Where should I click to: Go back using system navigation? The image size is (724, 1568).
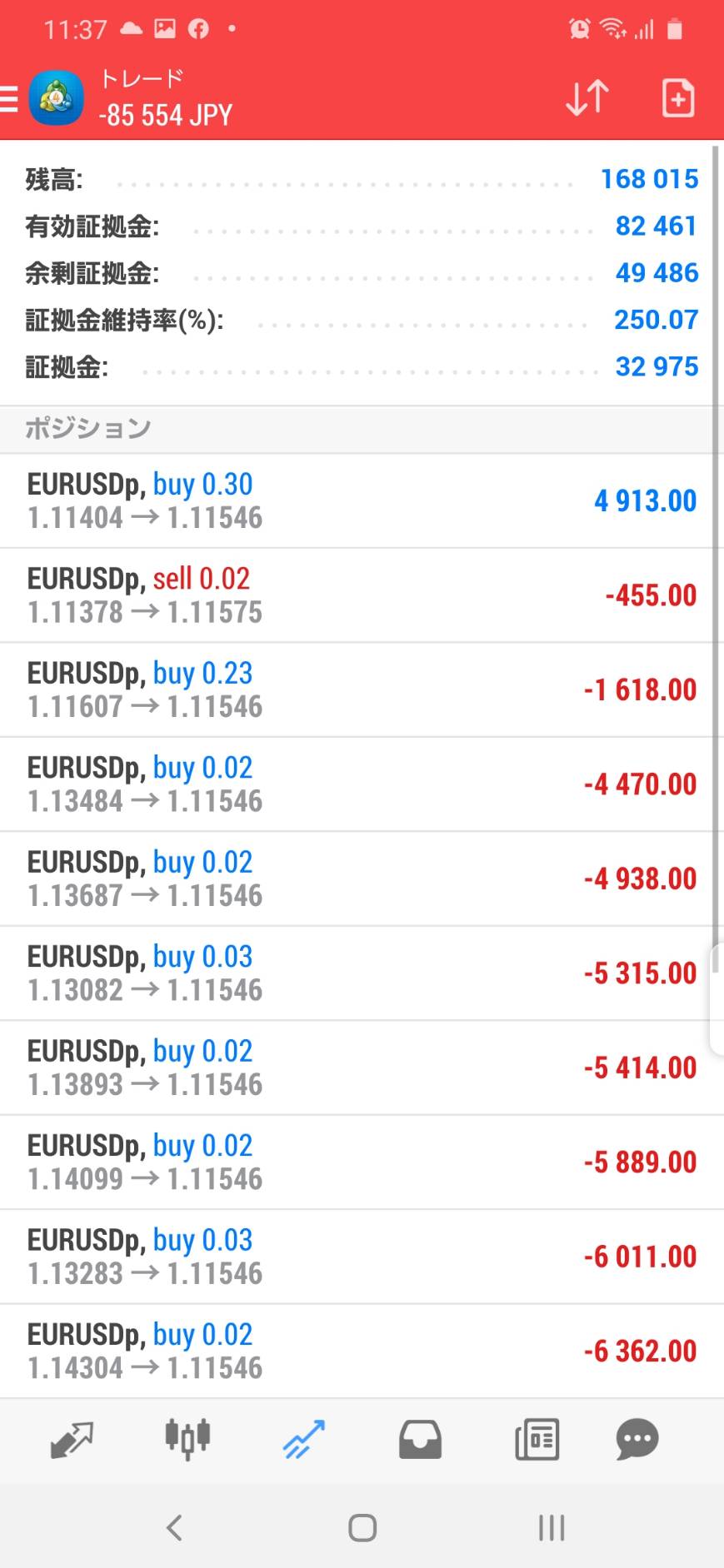click(174, 1527)
